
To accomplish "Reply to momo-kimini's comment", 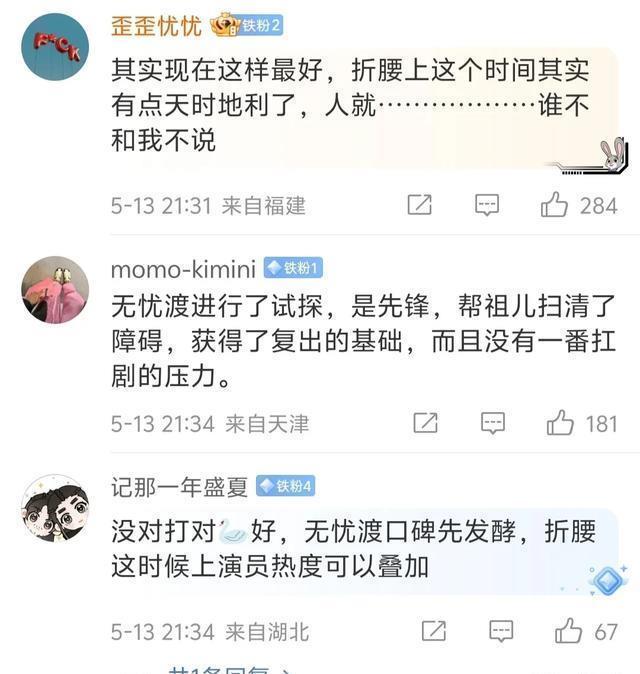I will point(492,423).
